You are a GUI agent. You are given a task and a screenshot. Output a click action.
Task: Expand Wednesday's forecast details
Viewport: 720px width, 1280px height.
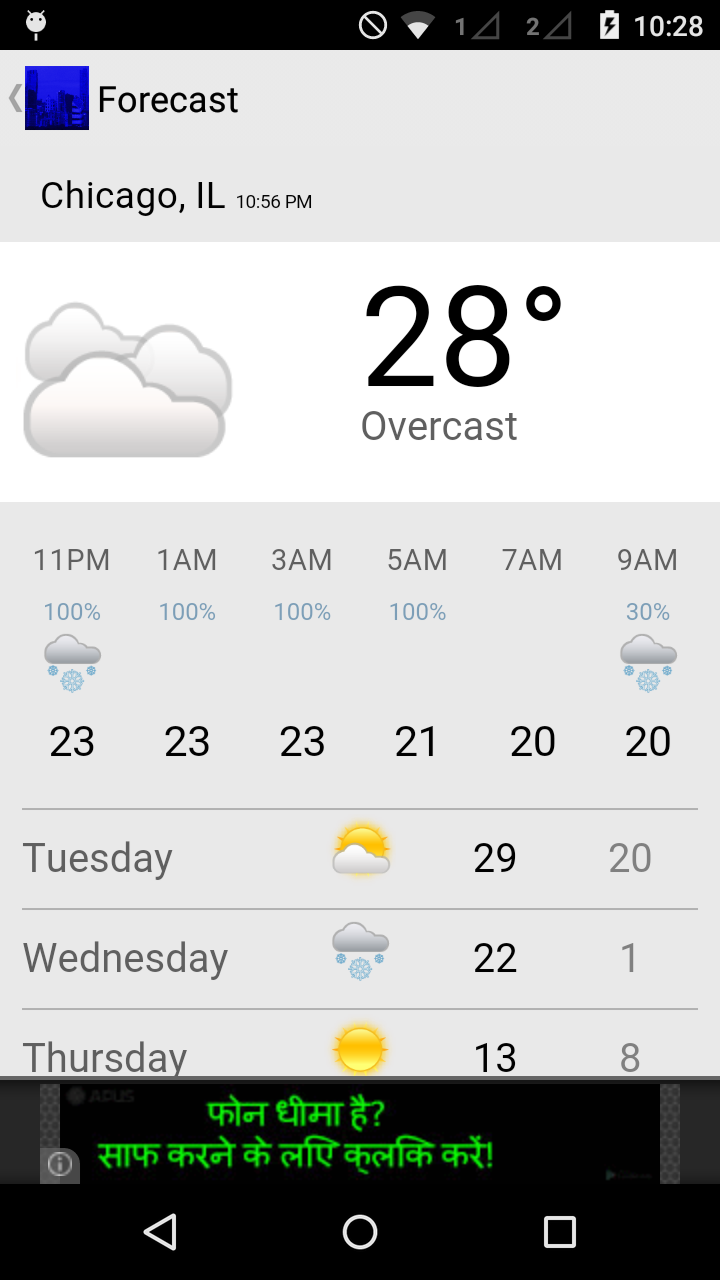pos(360,955)
